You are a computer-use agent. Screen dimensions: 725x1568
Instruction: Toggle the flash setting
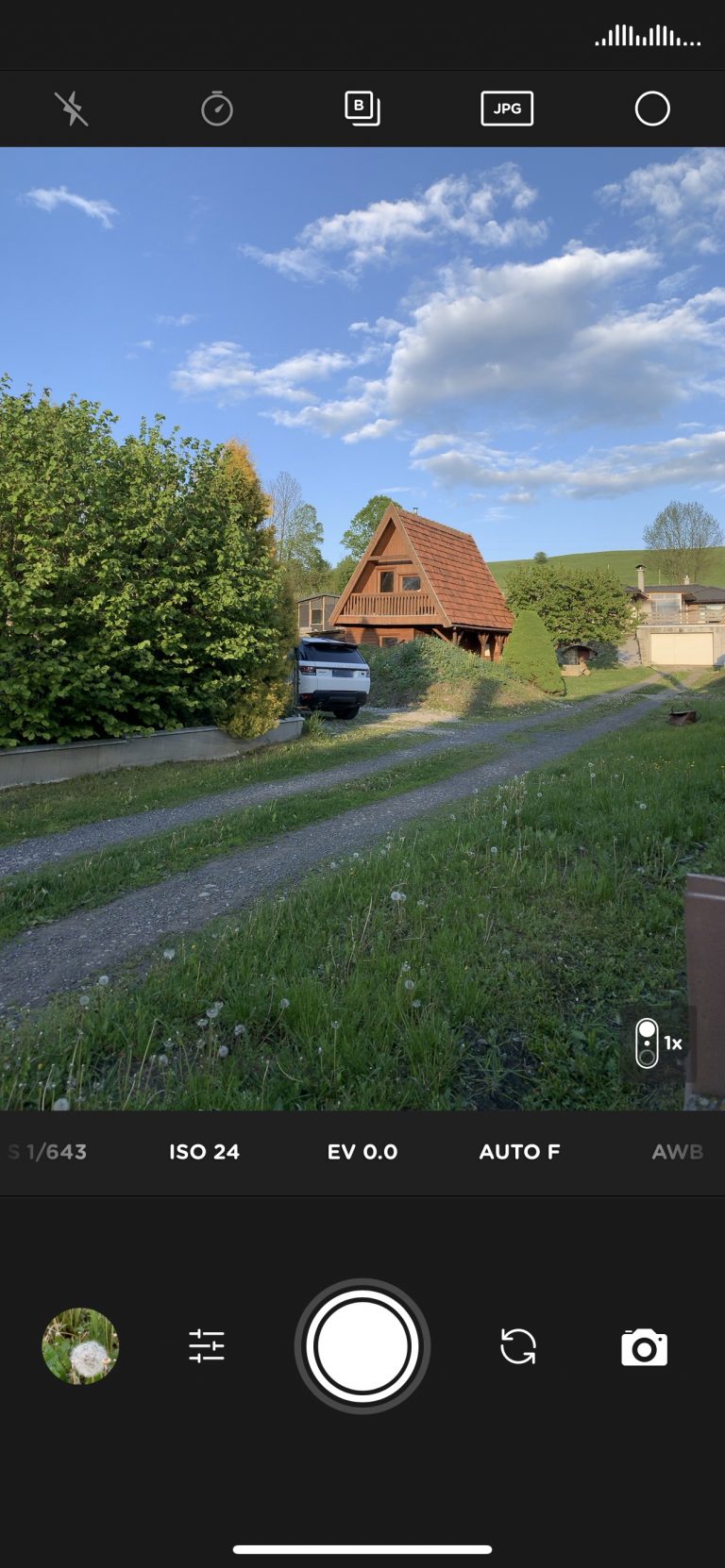pos(71,108)
